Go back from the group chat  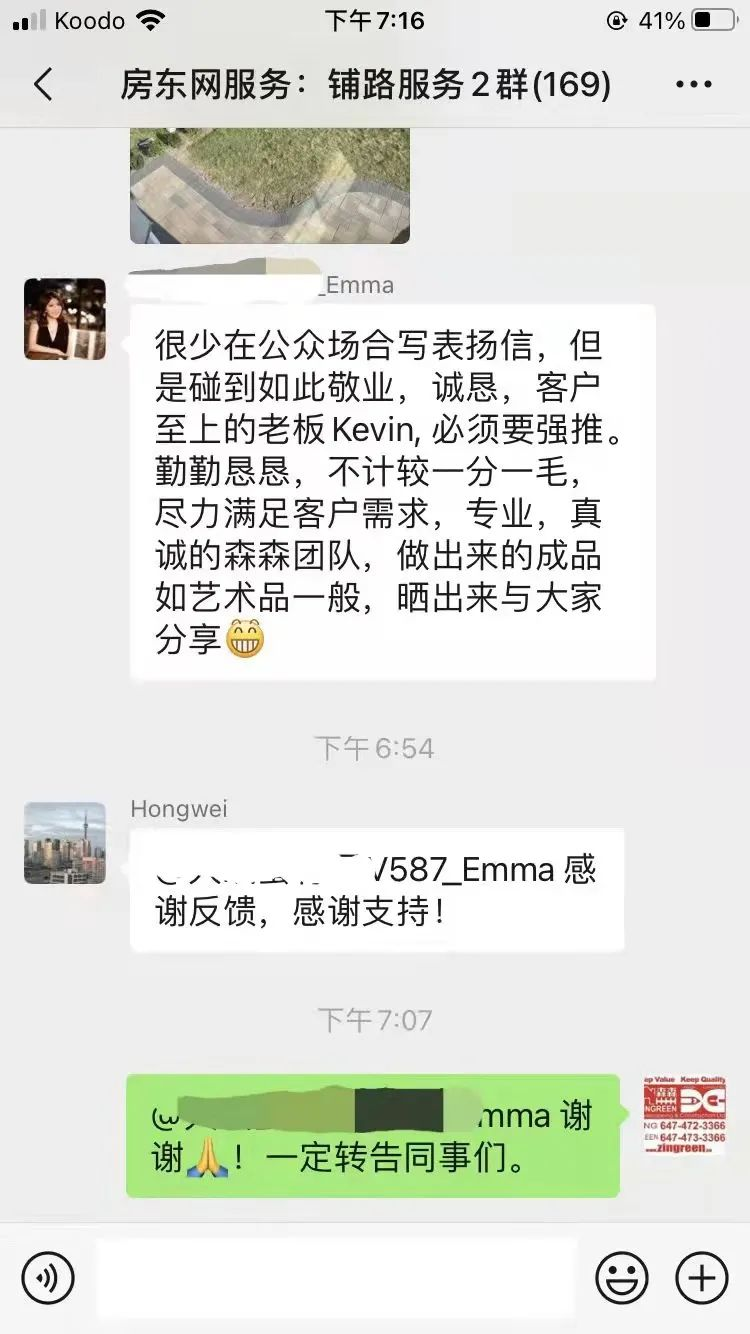coord(43,85)
